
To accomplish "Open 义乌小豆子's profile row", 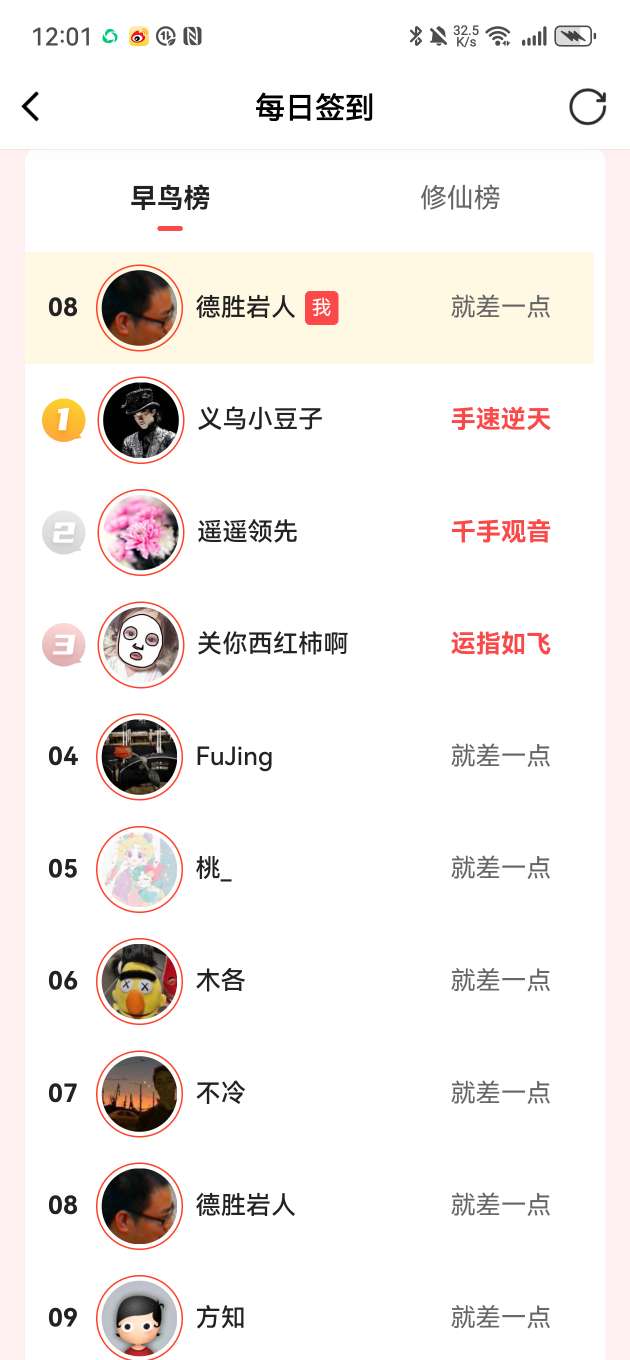I will tap(309, 420).
